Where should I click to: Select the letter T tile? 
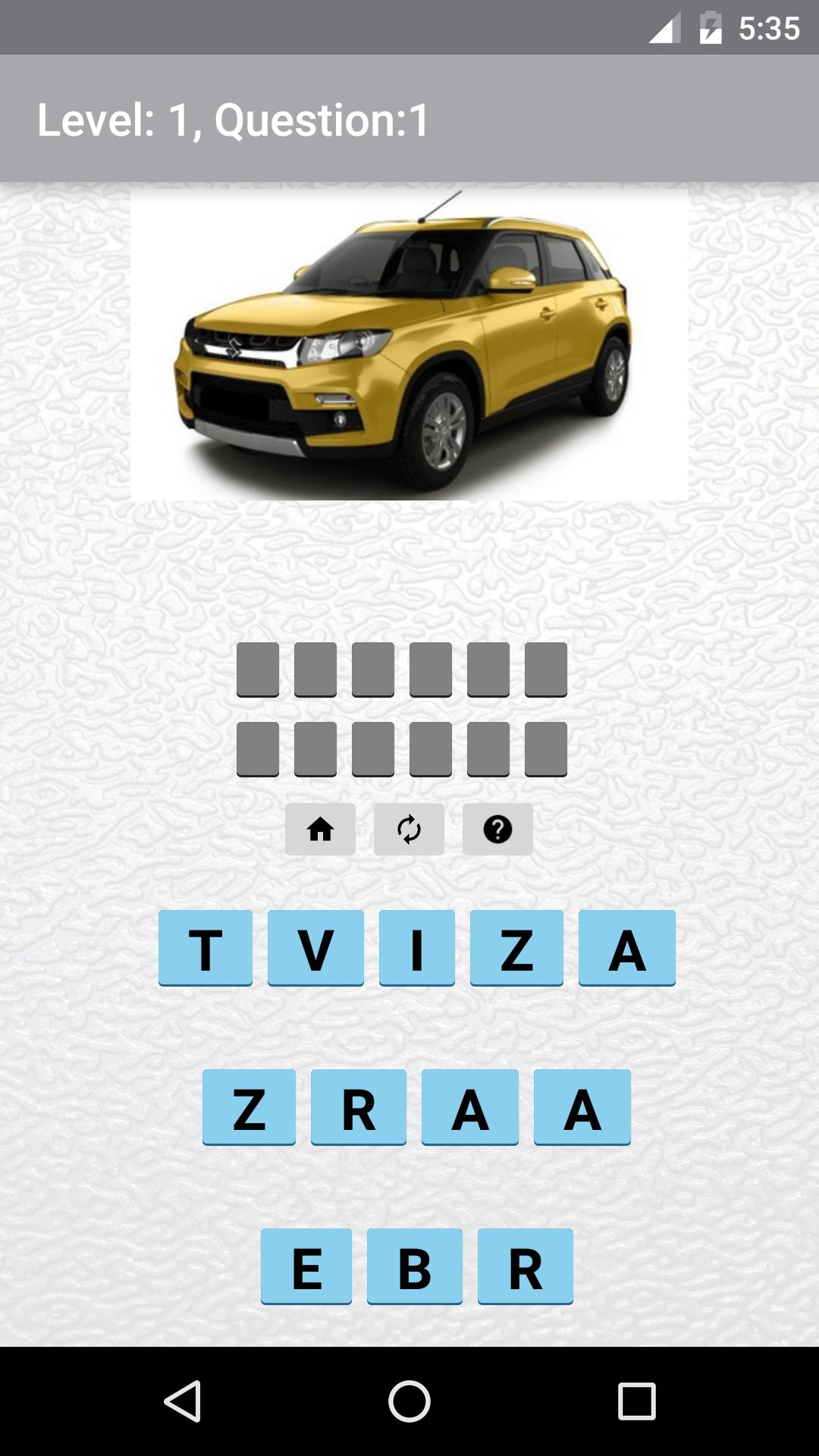[206, 948]
